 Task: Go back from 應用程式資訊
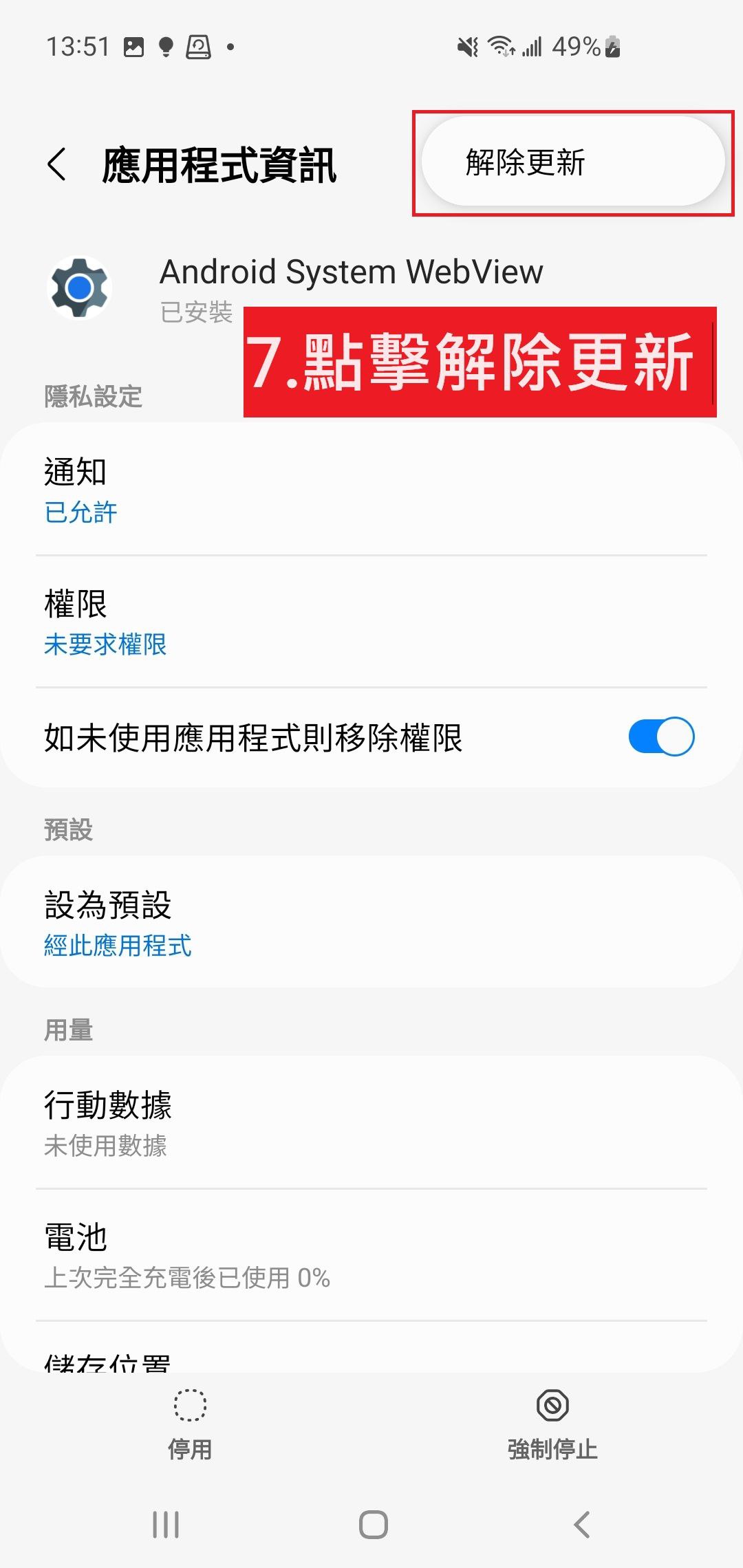coord(57,165)
